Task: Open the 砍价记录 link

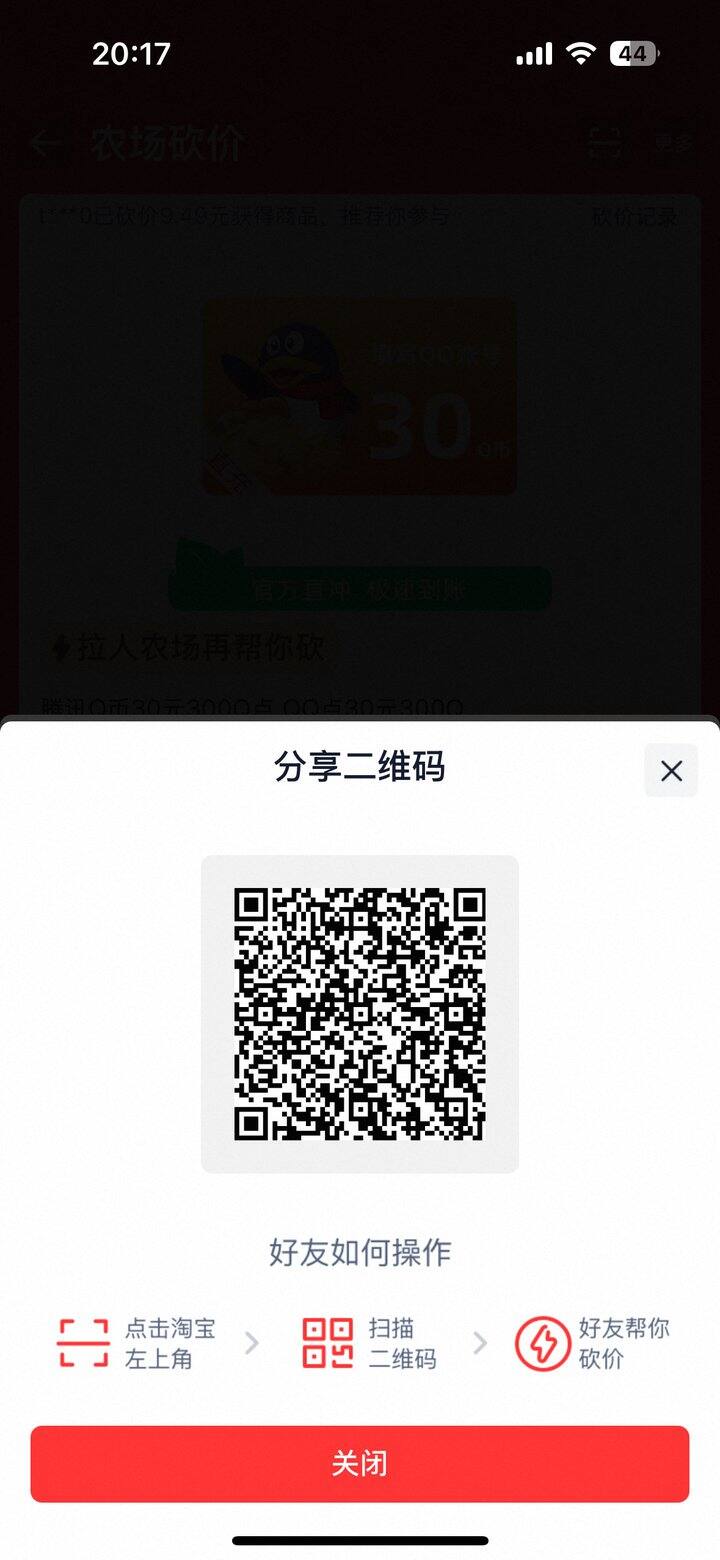Action: pyautogui.click(x=637, y=215)
